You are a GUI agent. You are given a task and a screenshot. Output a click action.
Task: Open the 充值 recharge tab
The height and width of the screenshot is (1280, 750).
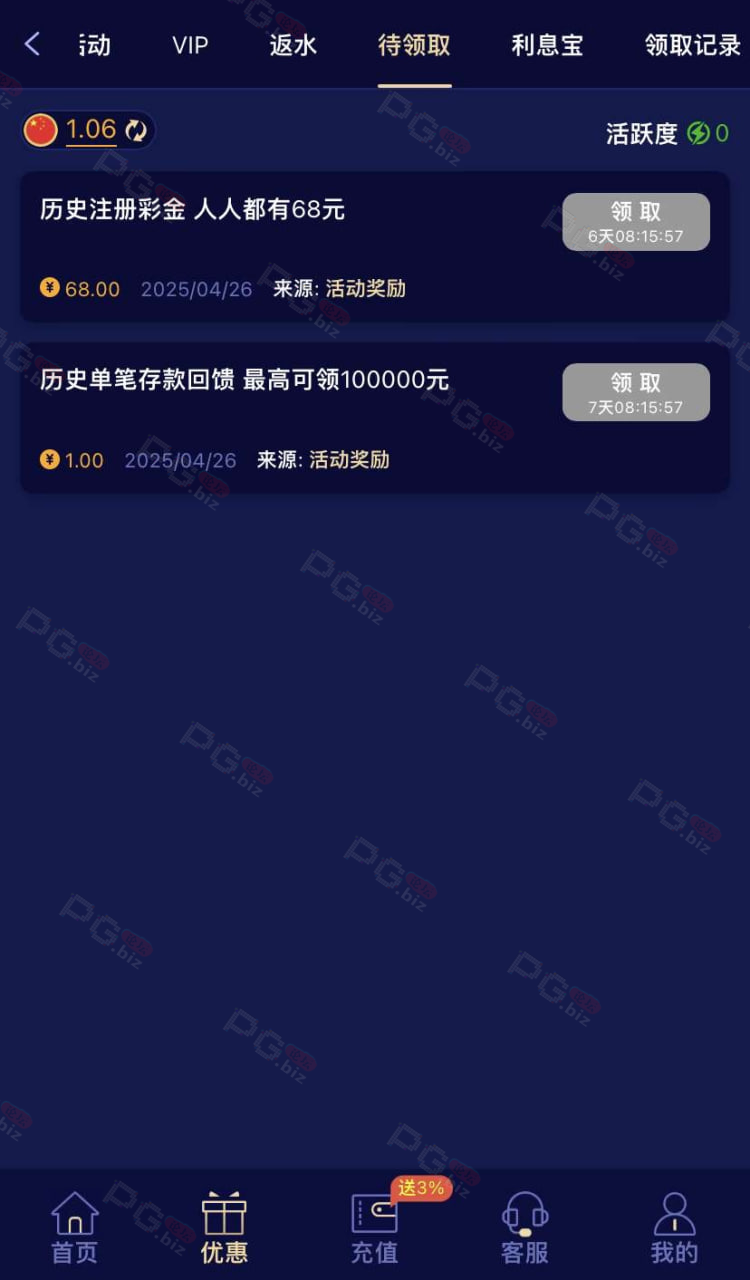coord(375,1228)
